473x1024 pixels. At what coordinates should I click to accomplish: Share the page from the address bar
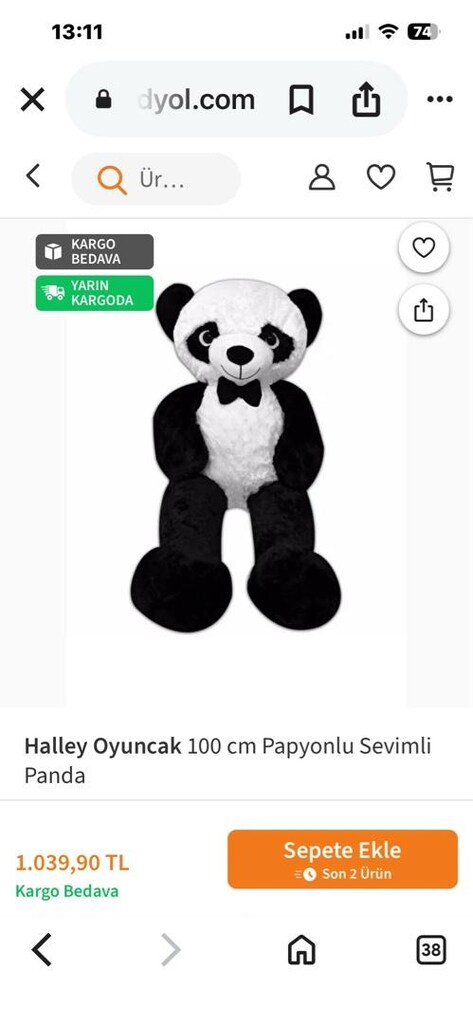[x=366, y=99]
